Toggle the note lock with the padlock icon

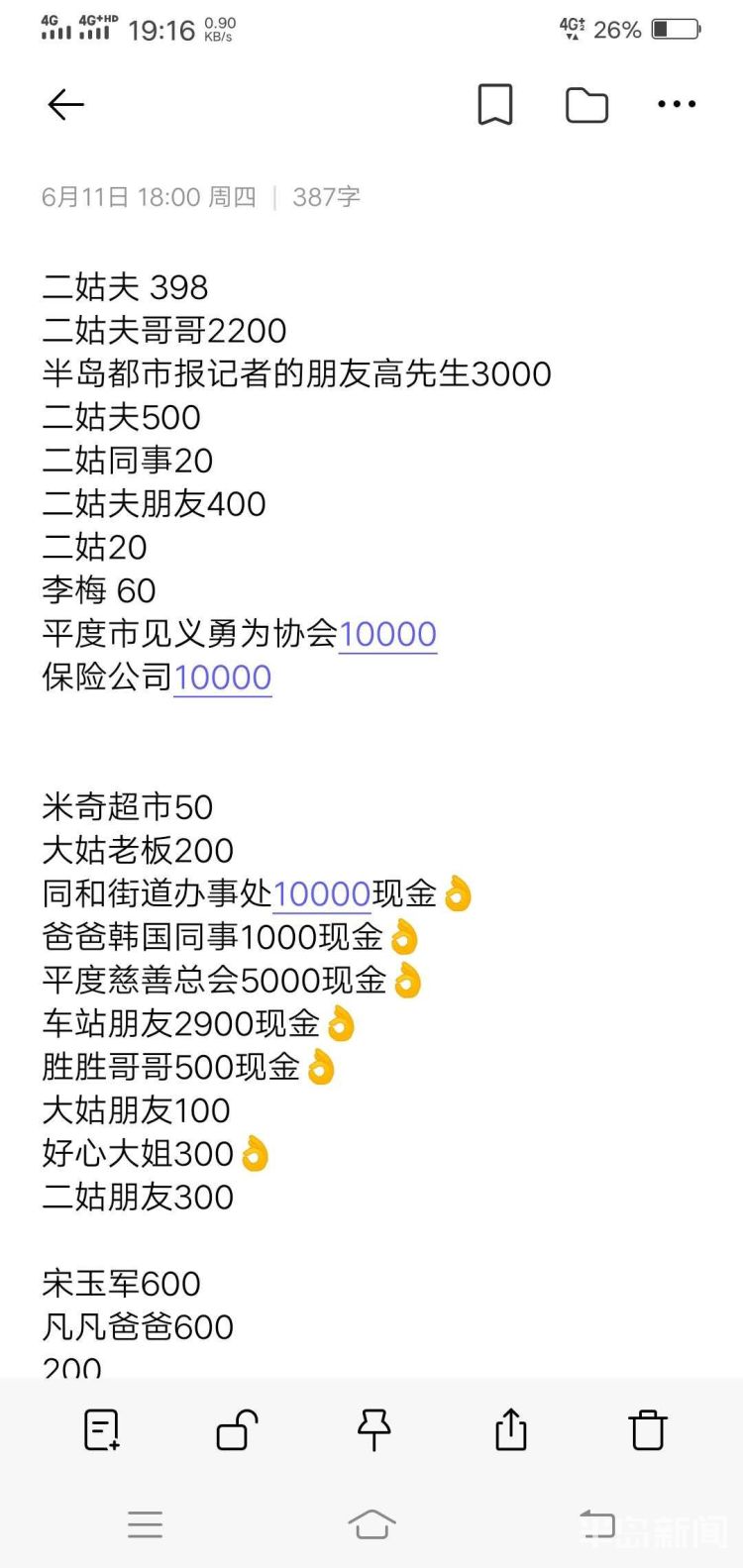coord(236,1430)
